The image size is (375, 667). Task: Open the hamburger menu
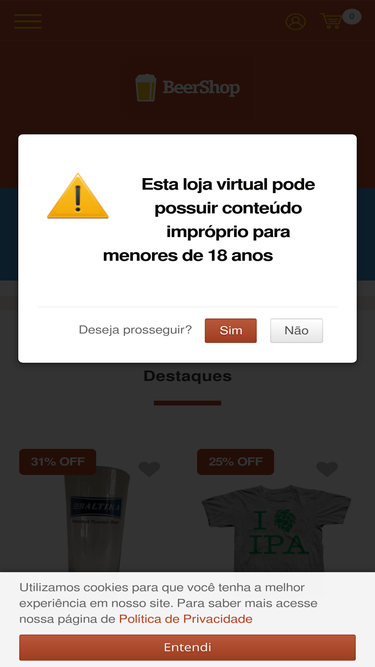pos(28,21)
